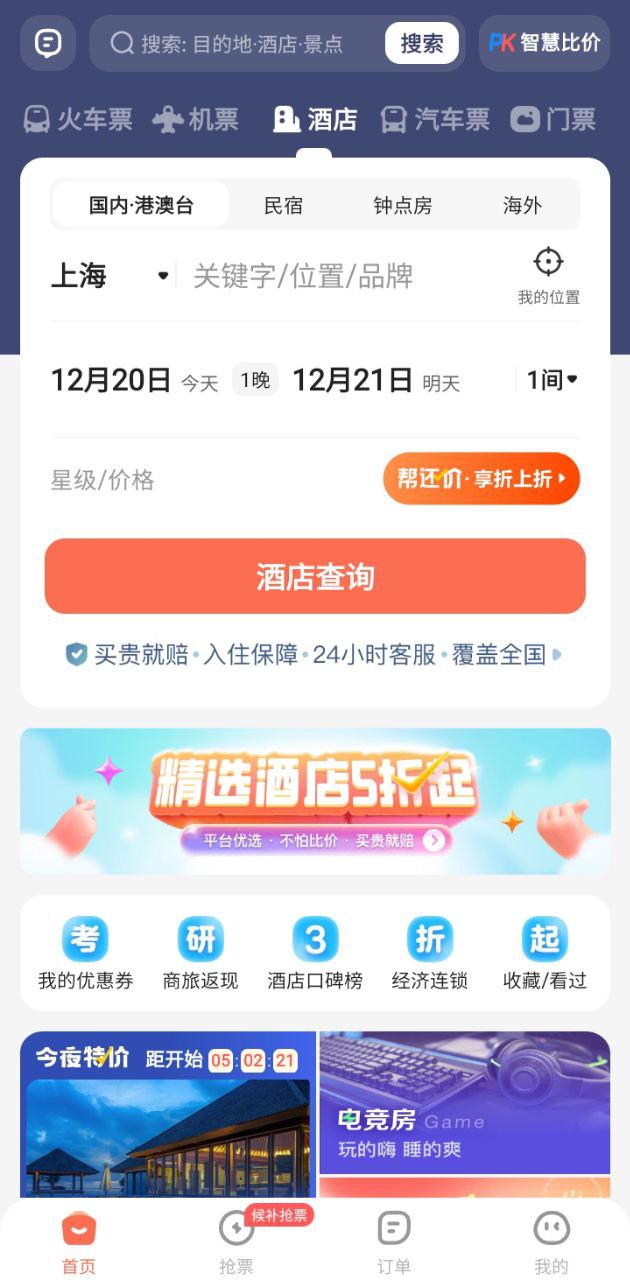Open the 星级/价格 filter
630x1280 pixels.
[x=103, y=480]
